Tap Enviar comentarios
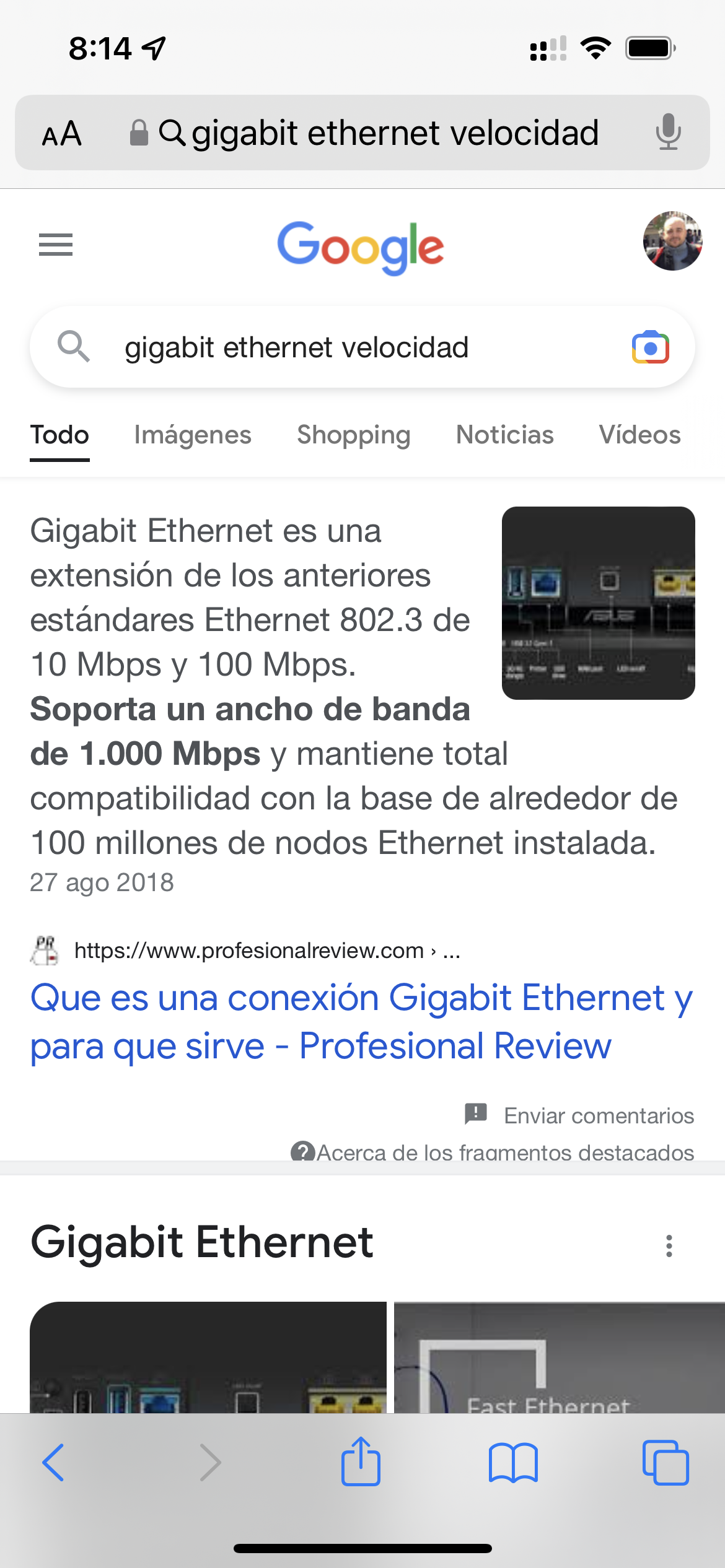This screenshot has height=1568, width=725. click(x=598, y=1115)
